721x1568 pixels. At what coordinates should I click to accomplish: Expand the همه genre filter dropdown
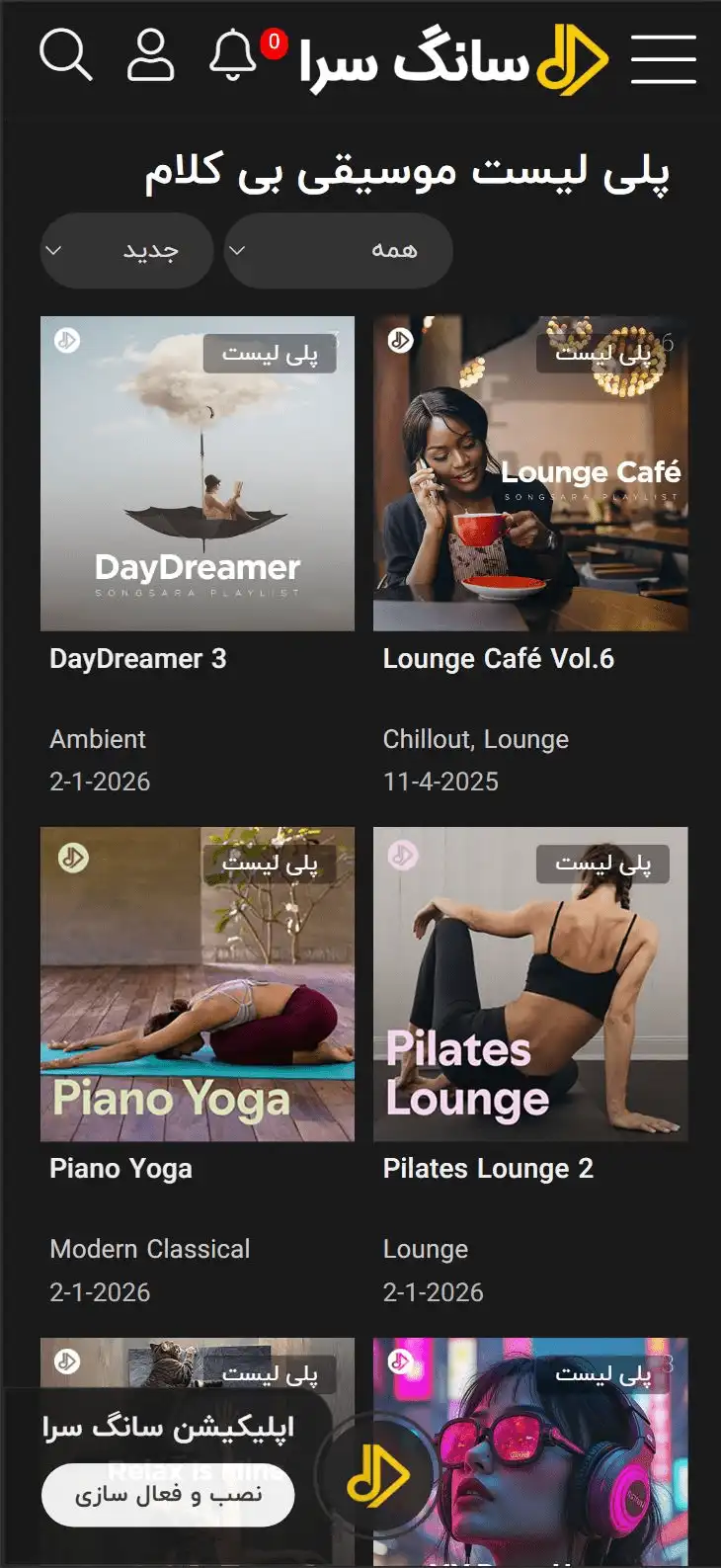338,251
